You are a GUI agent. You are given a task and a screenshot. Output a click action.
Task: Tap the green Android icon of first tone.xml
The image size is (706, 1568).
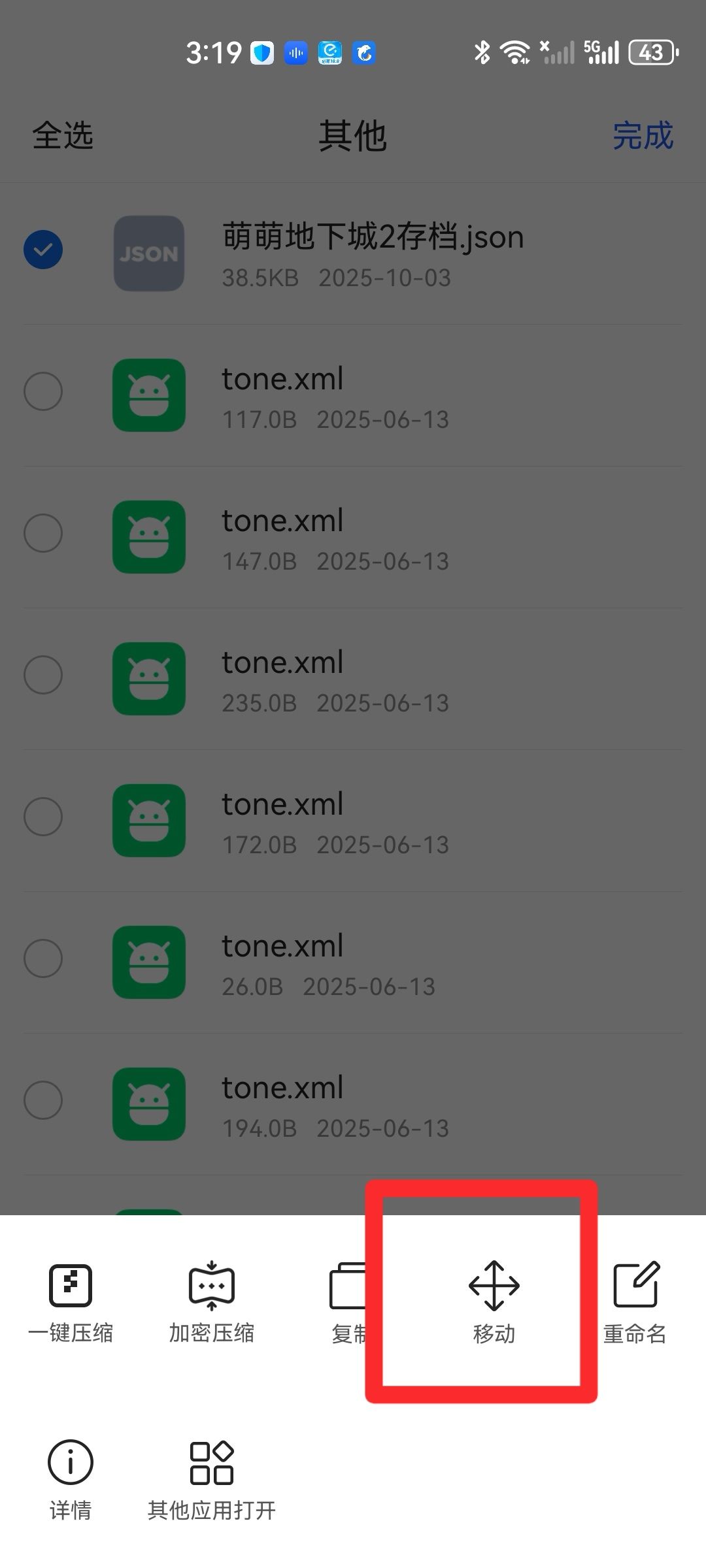click(149, 395)
